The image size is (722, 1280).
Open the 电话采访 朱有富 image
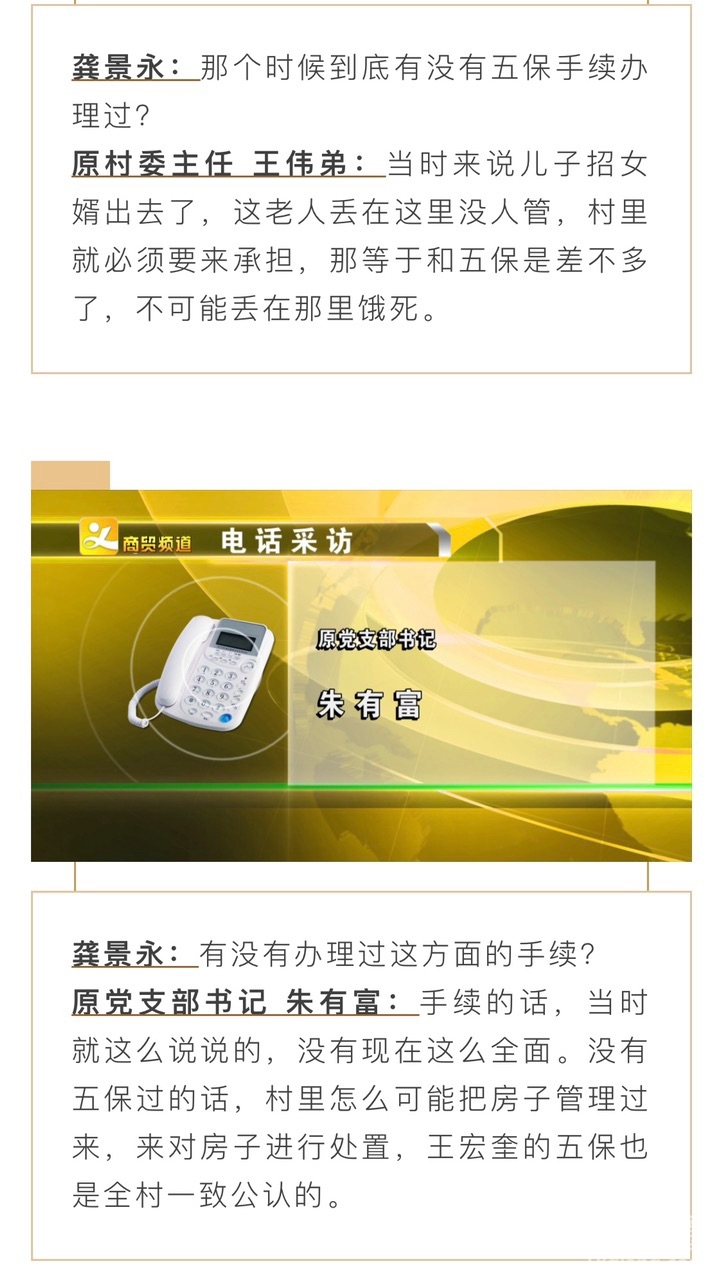[361, 675]
